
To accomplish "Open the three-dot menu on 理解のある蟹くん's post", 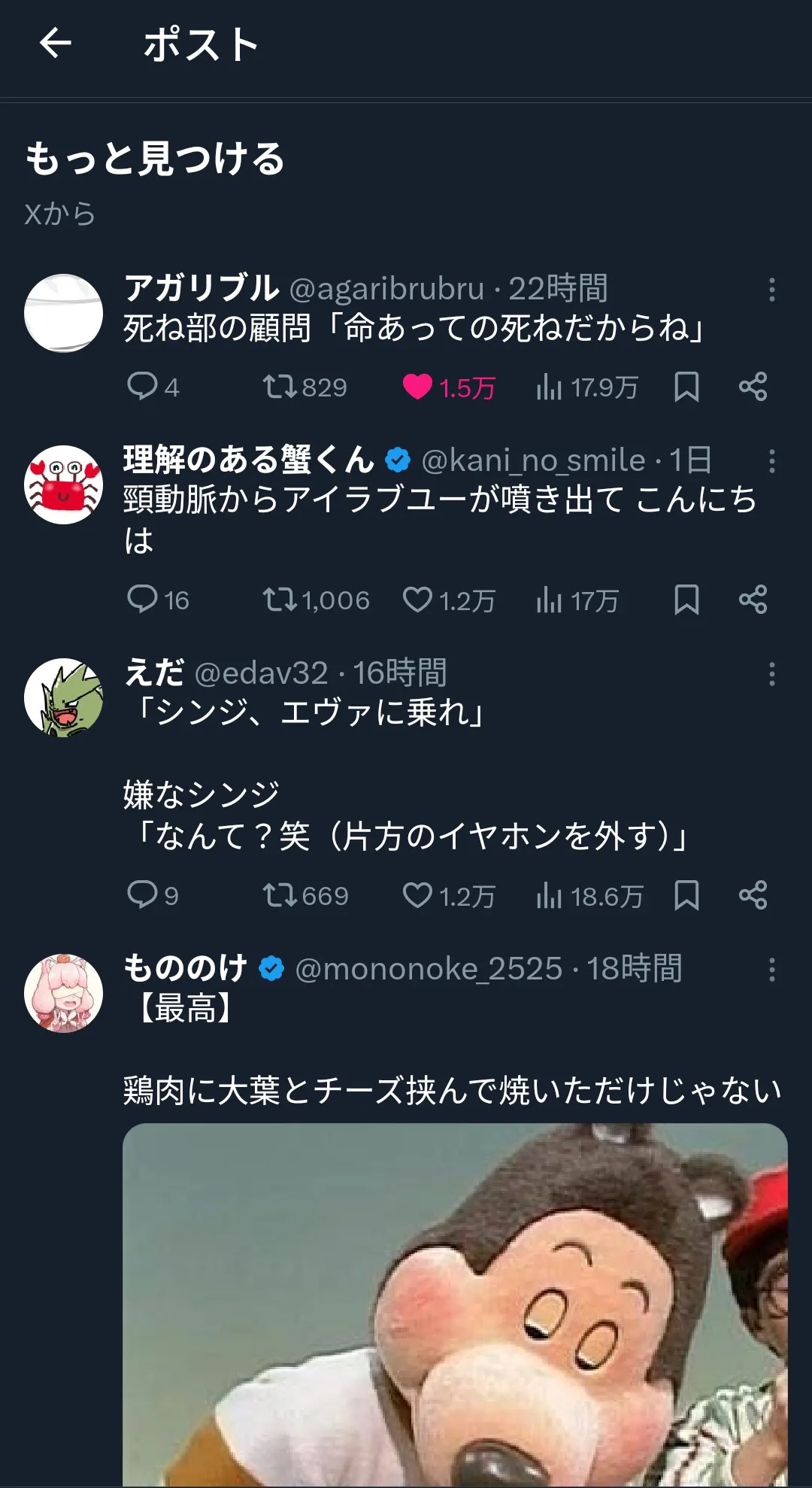I will 771,461.
